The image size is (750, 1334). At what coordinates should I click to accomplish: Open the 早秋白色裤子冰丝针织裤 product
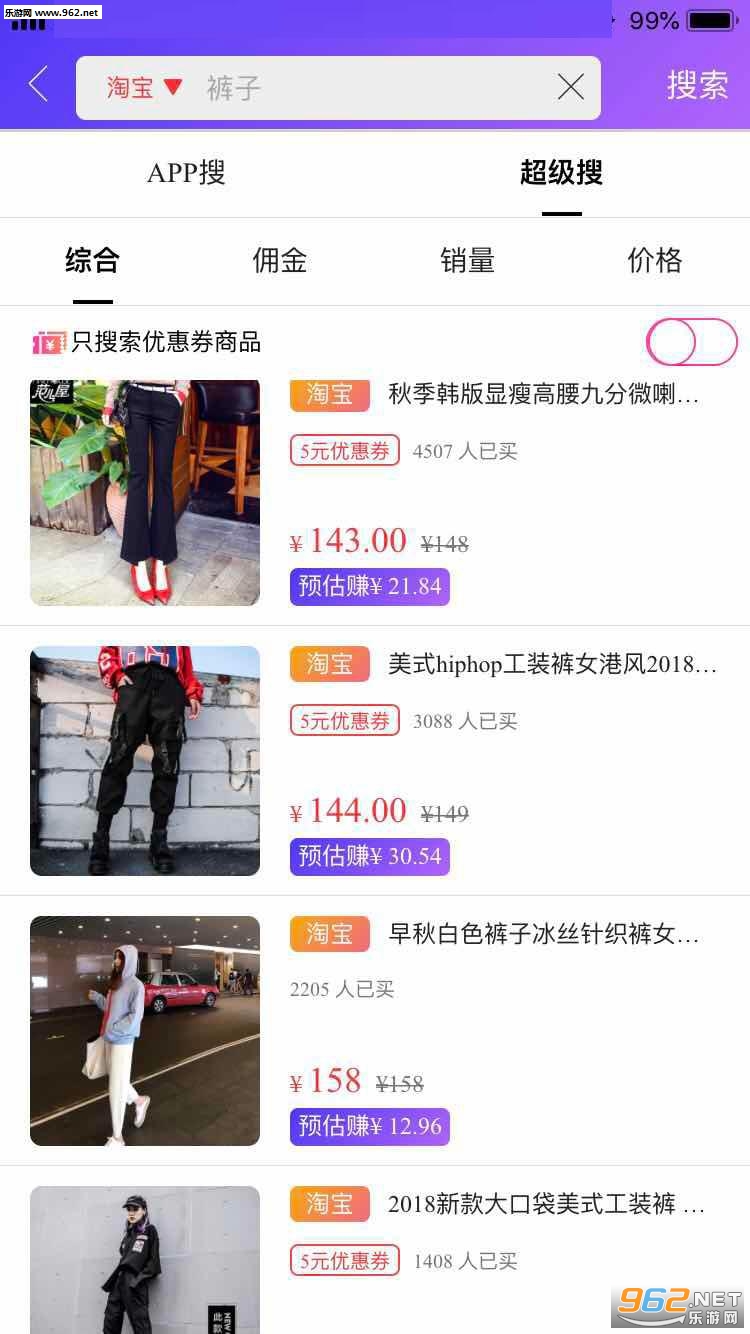click(543, 935)
